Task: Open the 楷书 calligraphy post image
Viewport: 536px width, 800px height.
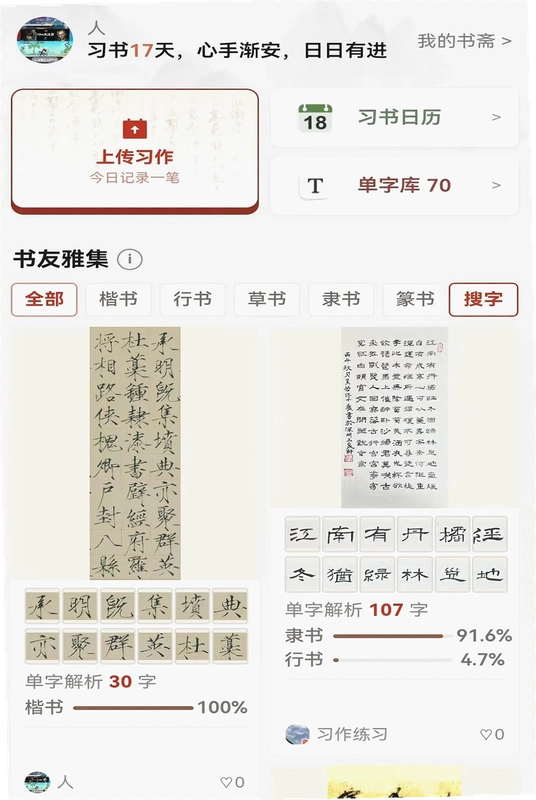Action: (x=135, y=453)
